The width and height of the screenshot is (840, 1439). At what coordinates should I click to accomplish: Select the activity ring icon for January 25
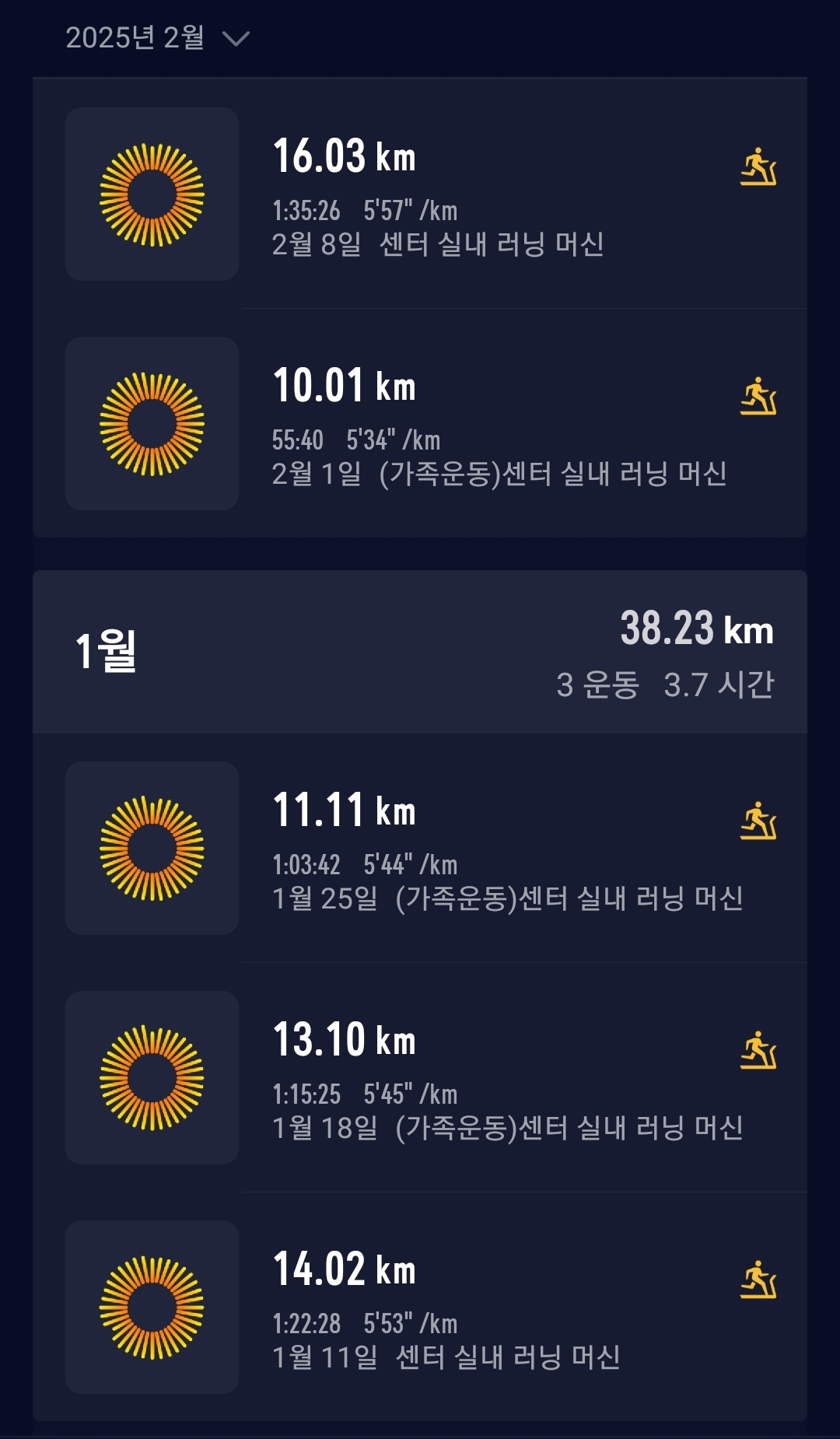[x=152, y=848]
